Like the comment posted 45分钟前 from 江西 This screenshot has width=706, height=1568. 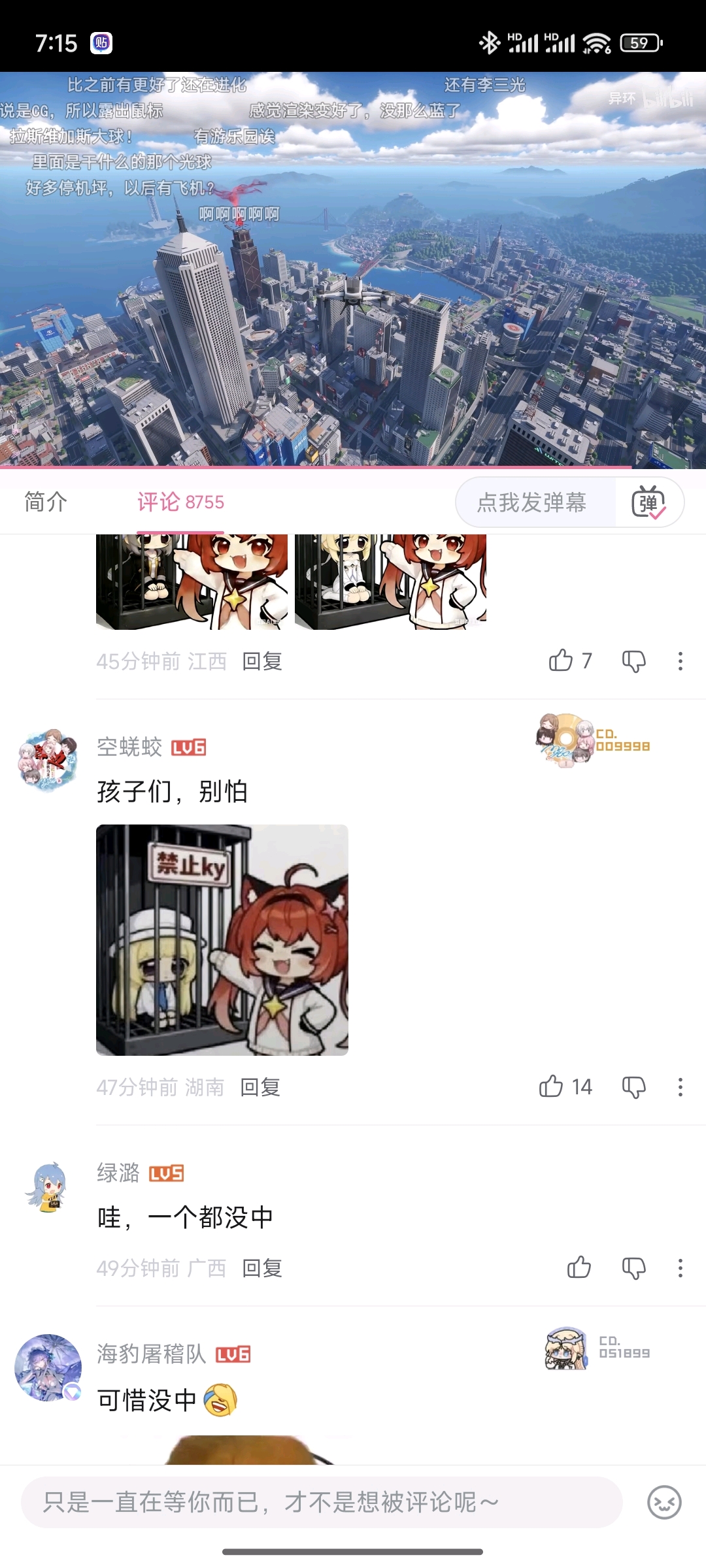click(x=561, y=661)
